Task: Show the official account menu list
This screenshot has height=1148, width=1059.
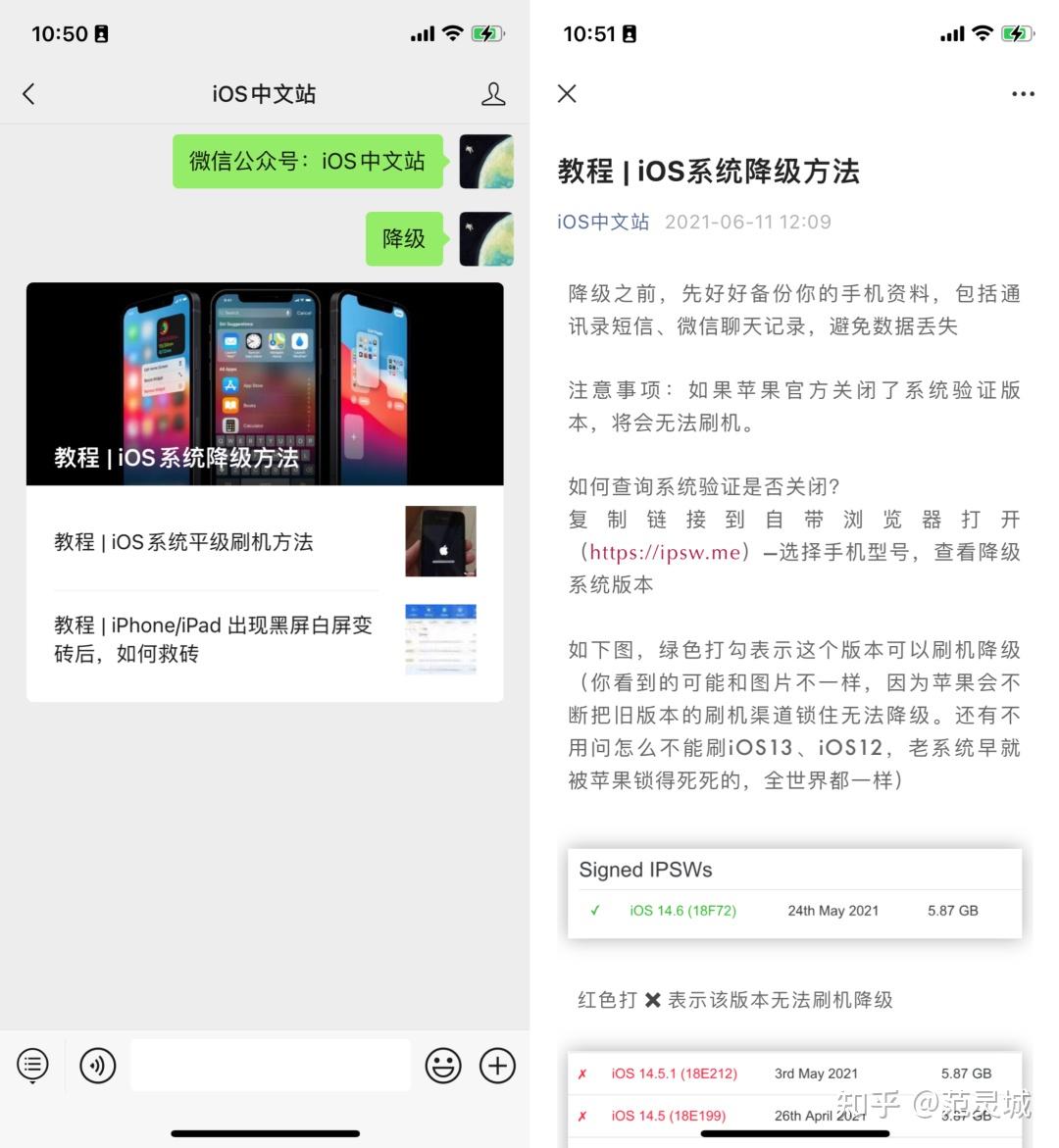Action: [x=32, y=1066]
